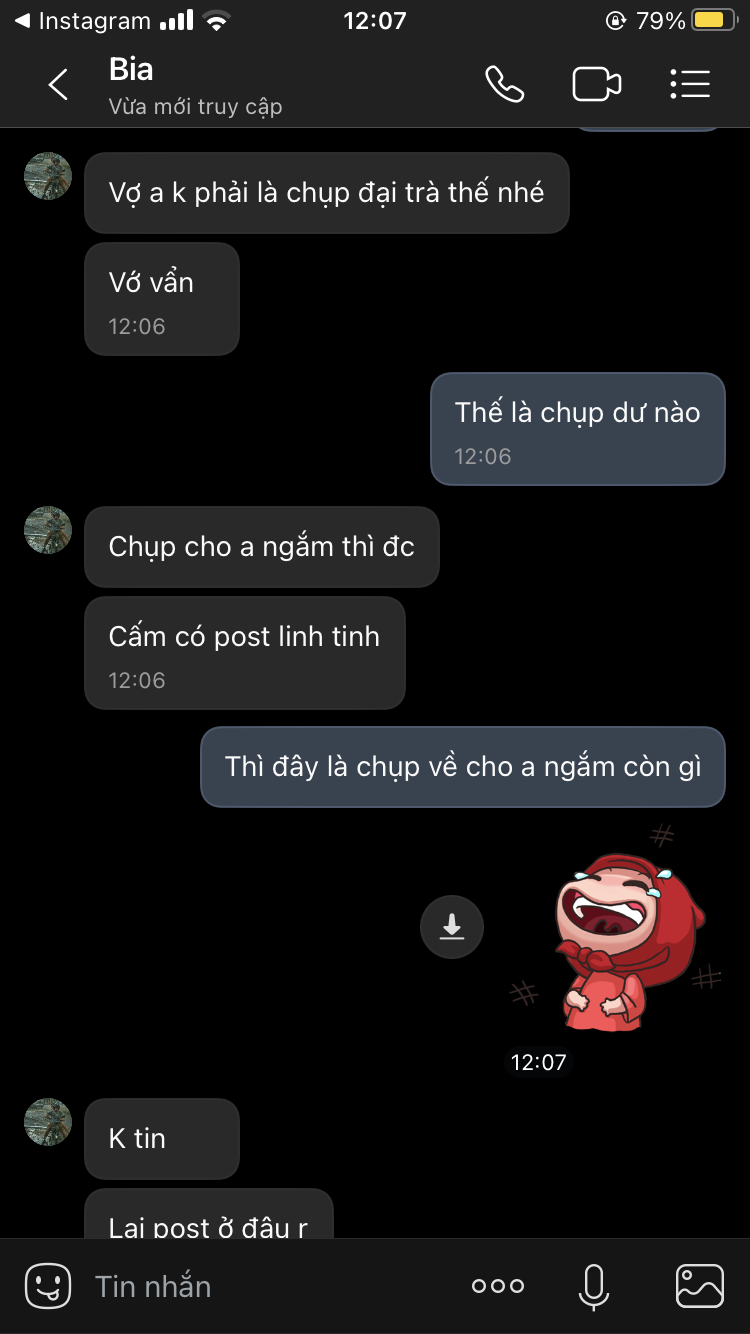Start a voice call with Bia
The height and width of the screenshot is (1334, 750).
[x=504, y=85]
